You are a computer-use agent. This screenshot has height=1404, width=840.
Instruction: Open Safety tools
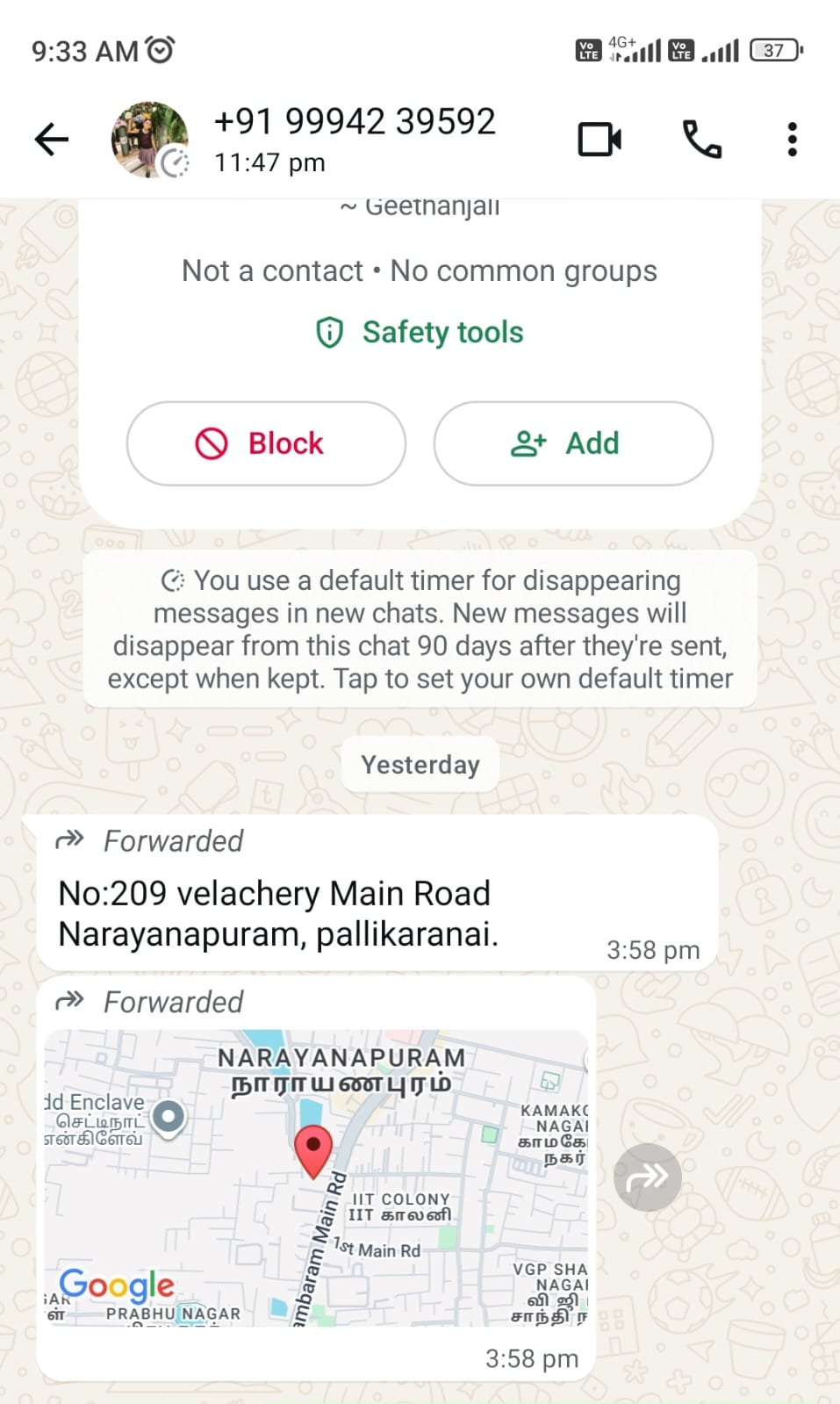(x=420, y=333)
